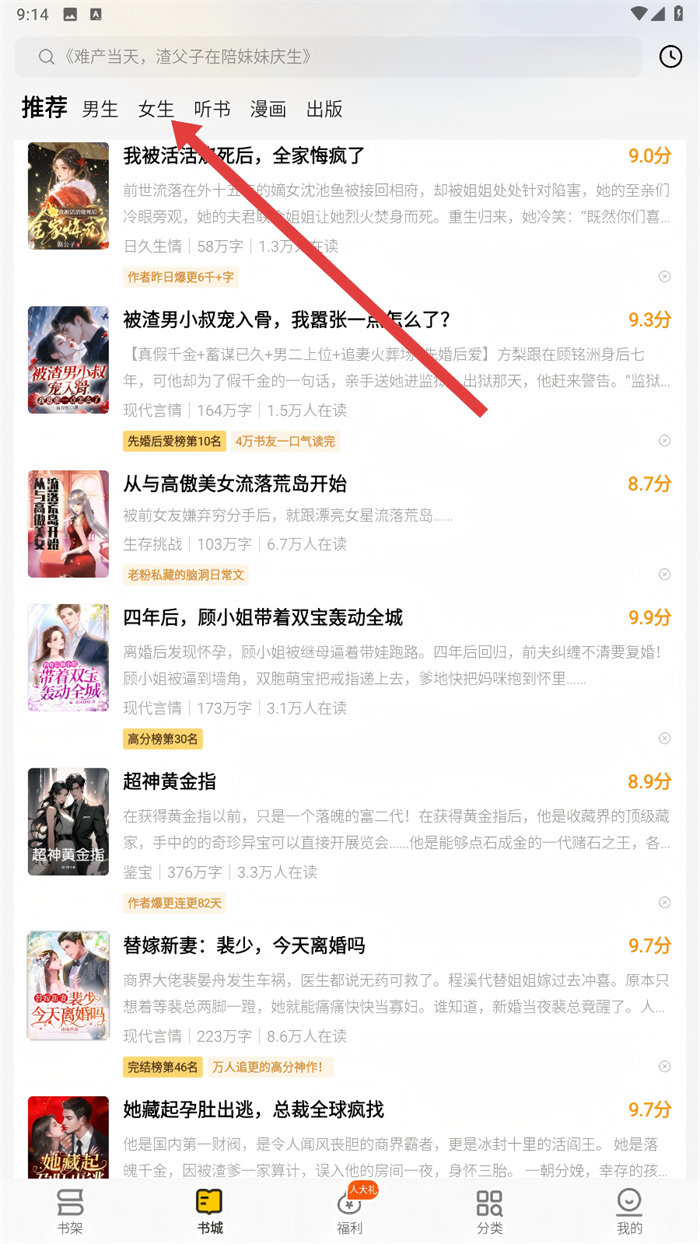
Task: Open the book 被渣男小叔宠入骨
Action: point(286,320)
